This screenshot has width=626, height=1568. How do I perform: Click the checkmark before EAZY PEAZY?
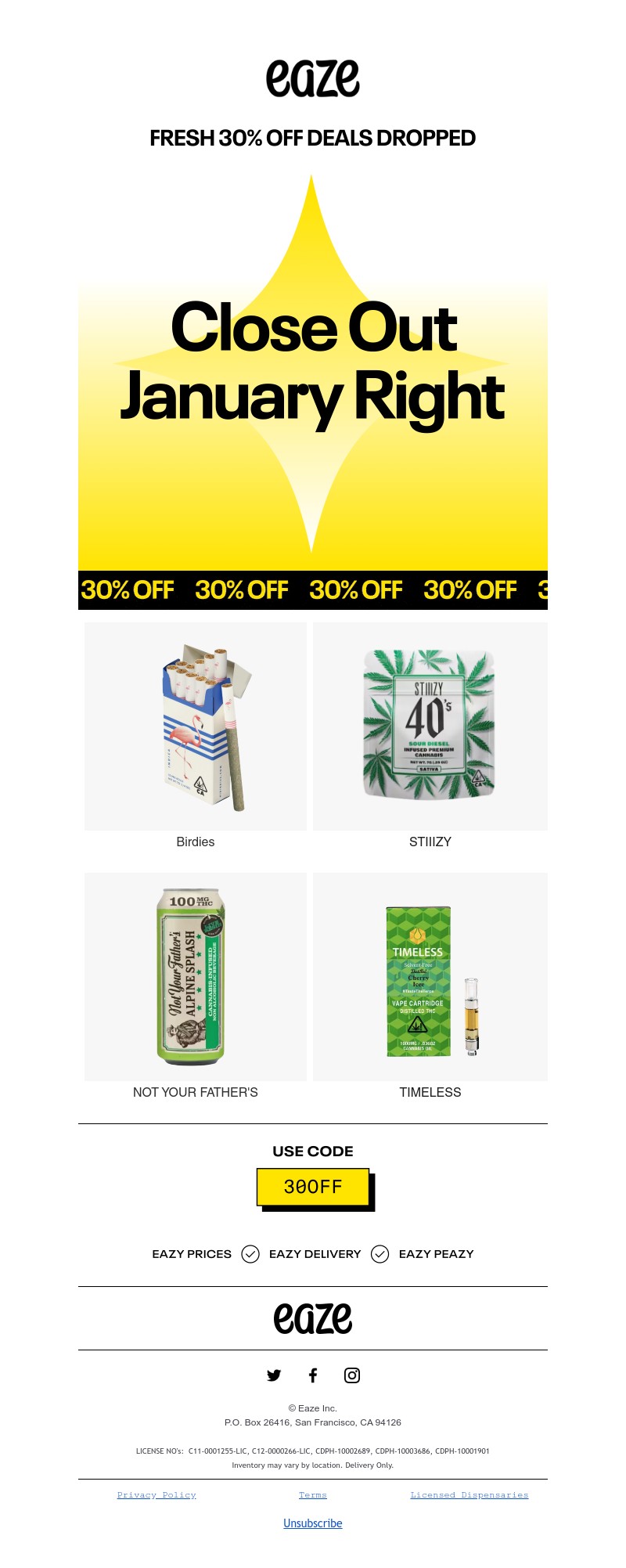(380, 1254)
